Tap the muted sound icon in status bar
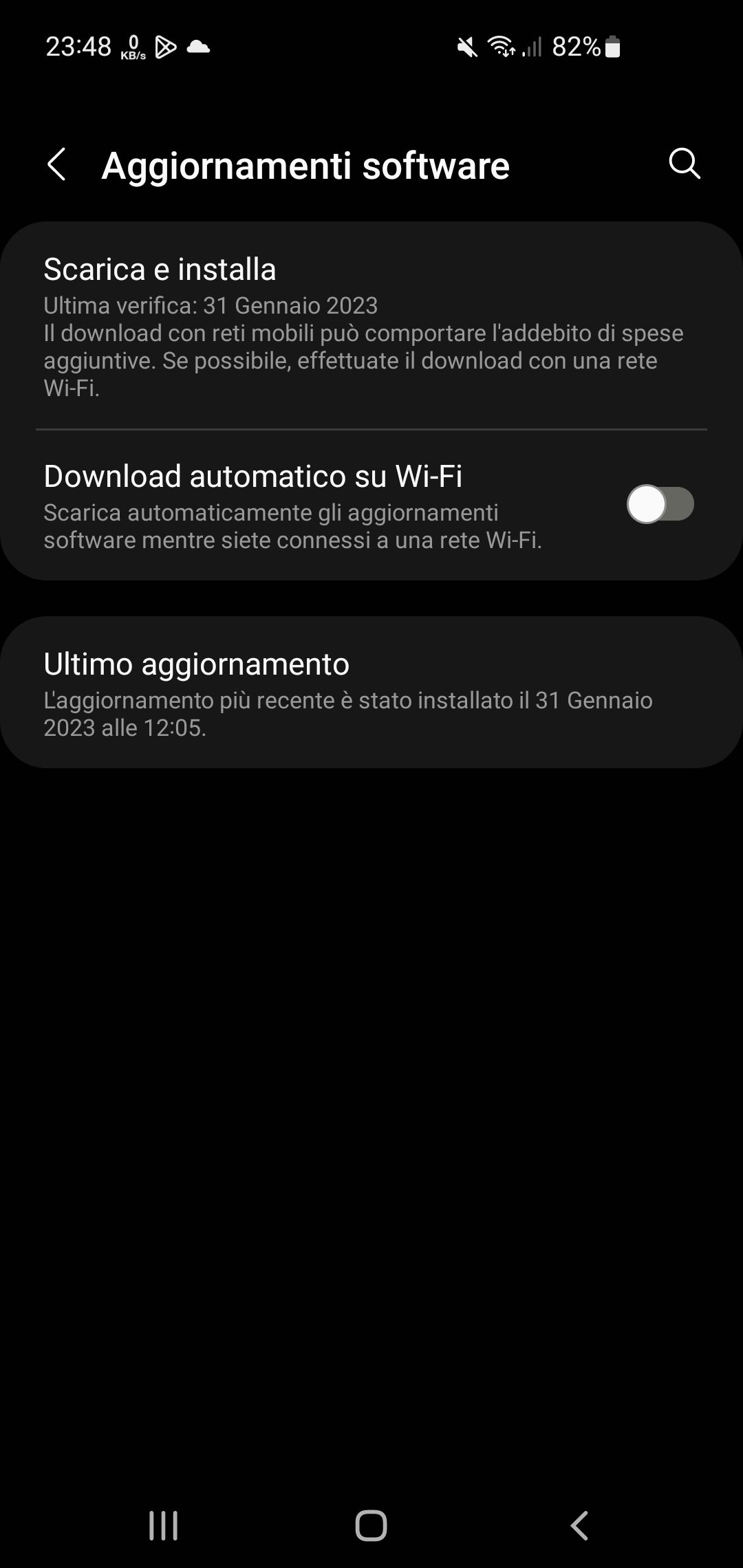 [x=466, y=47]
